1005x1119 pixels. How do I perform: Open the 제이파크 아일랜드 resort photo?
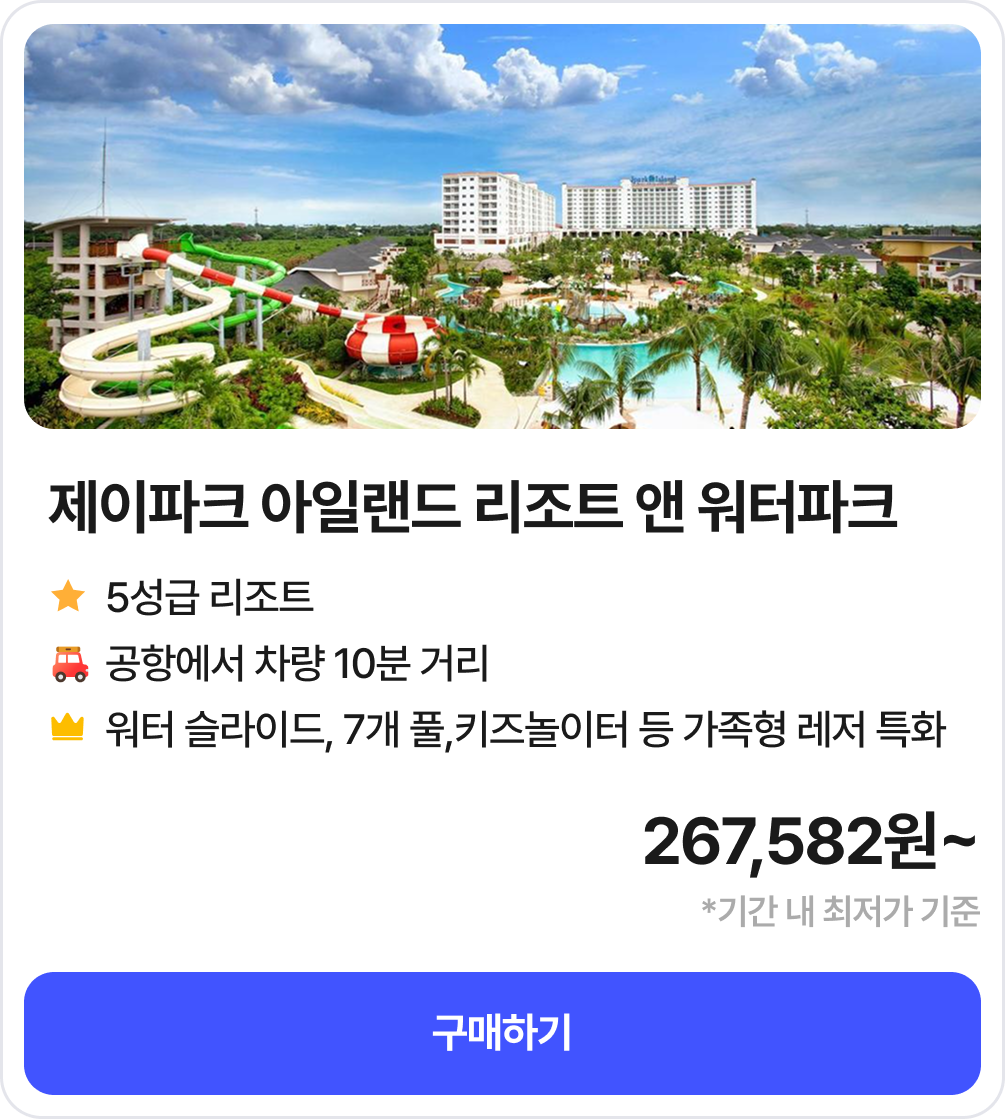pos(502,227)
